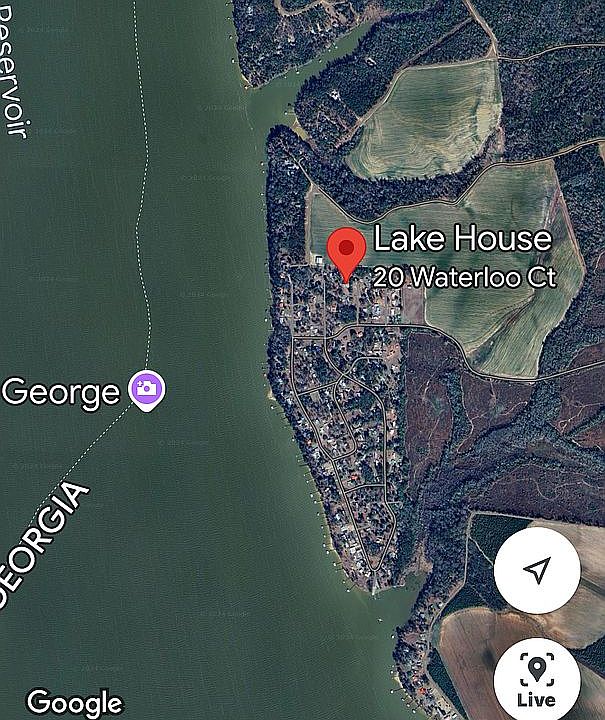Center the map on my location
This screenshot has width=605, height=720.
(537, 570)
